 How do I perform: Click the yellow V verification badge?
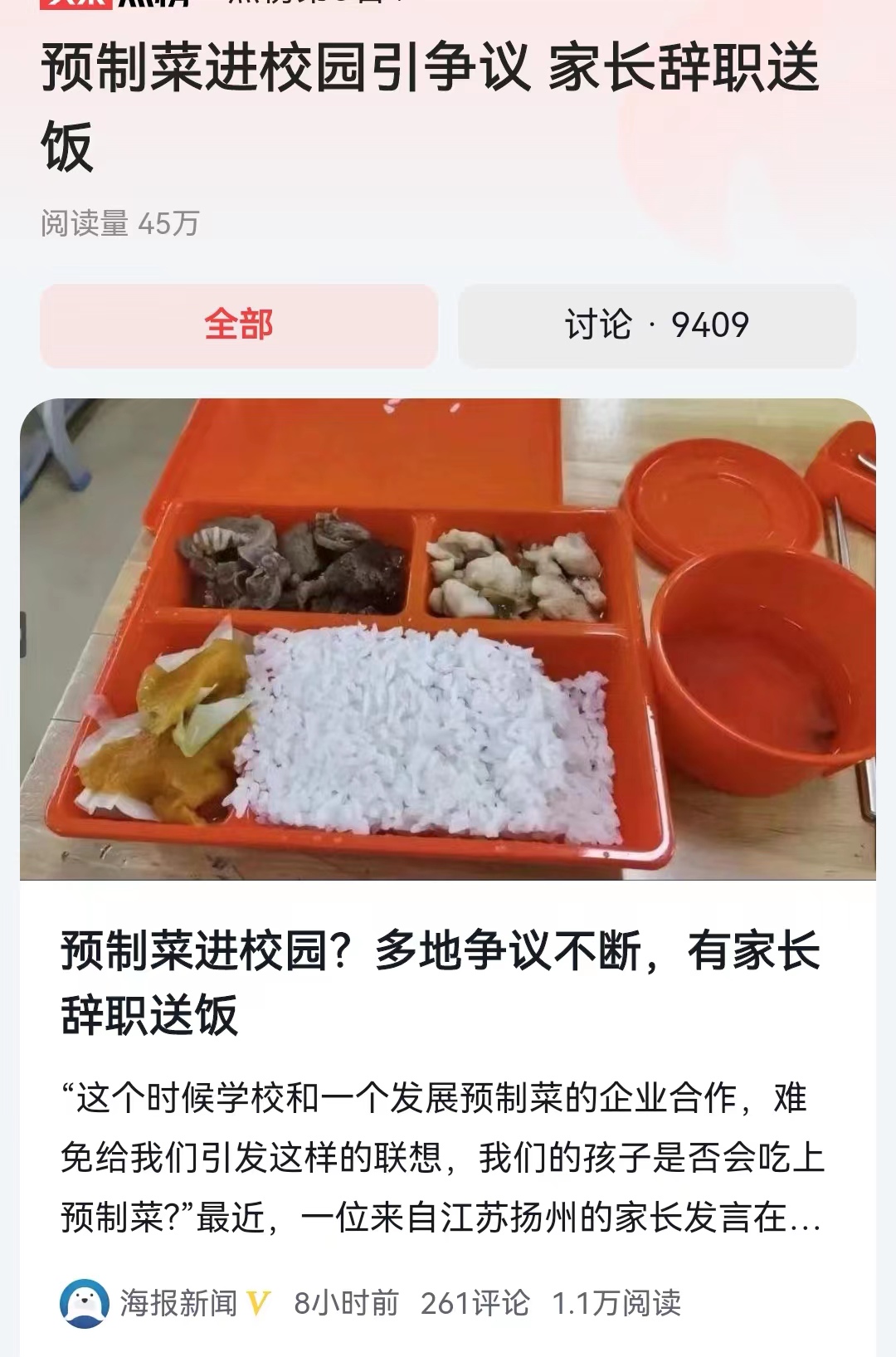(257, 1301)
